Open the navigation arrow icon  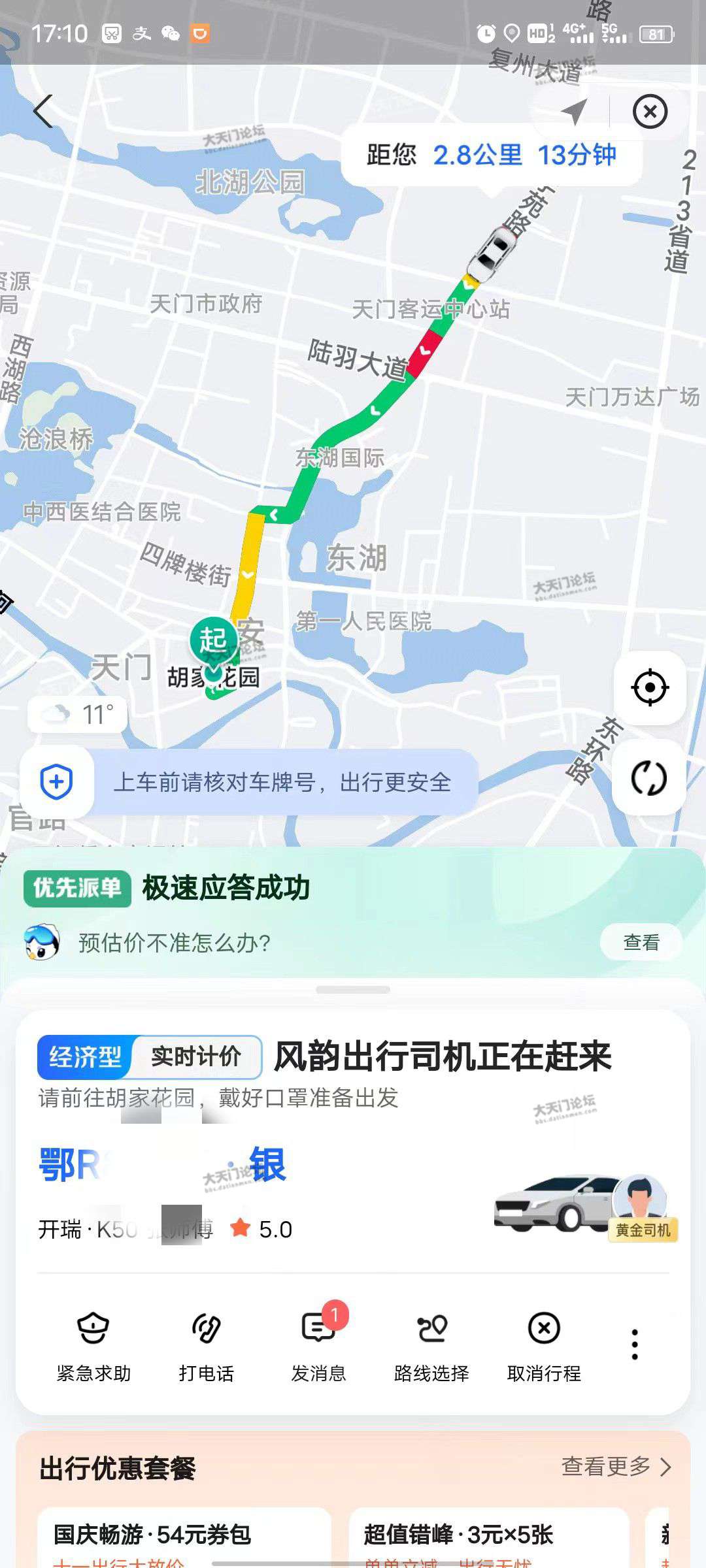[x=574, y=111]
